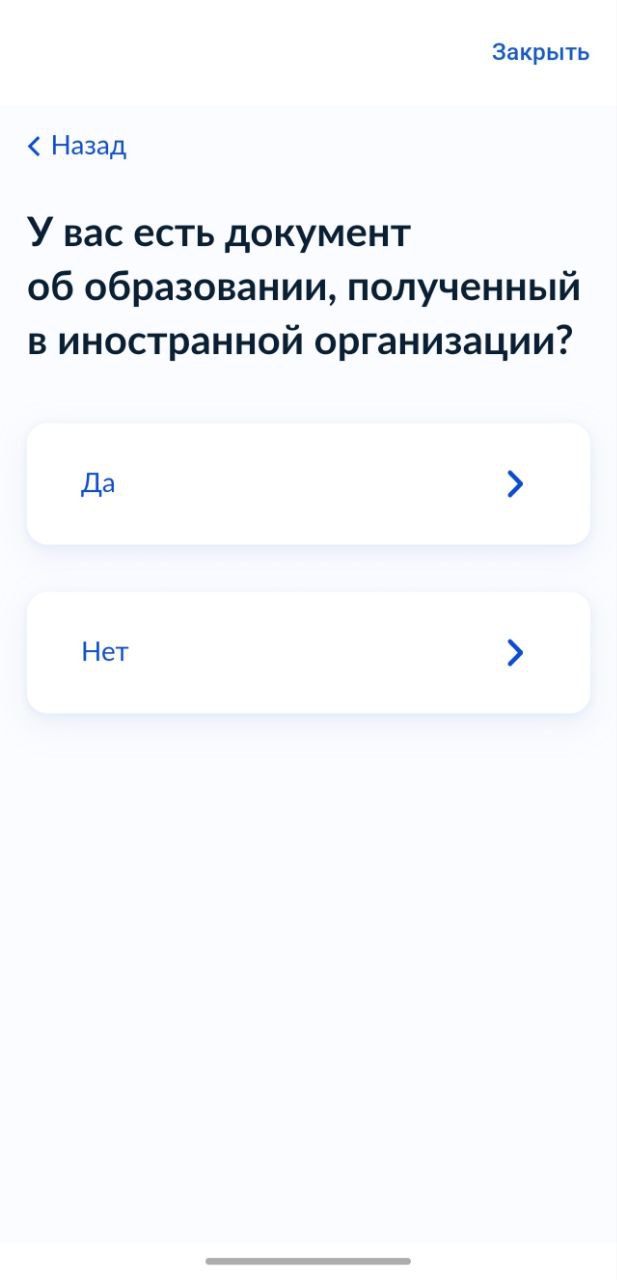Image resolution: width=617 pixels, height=1280 pixels.
Task: Go back with the Назад link
Action: 77,146
